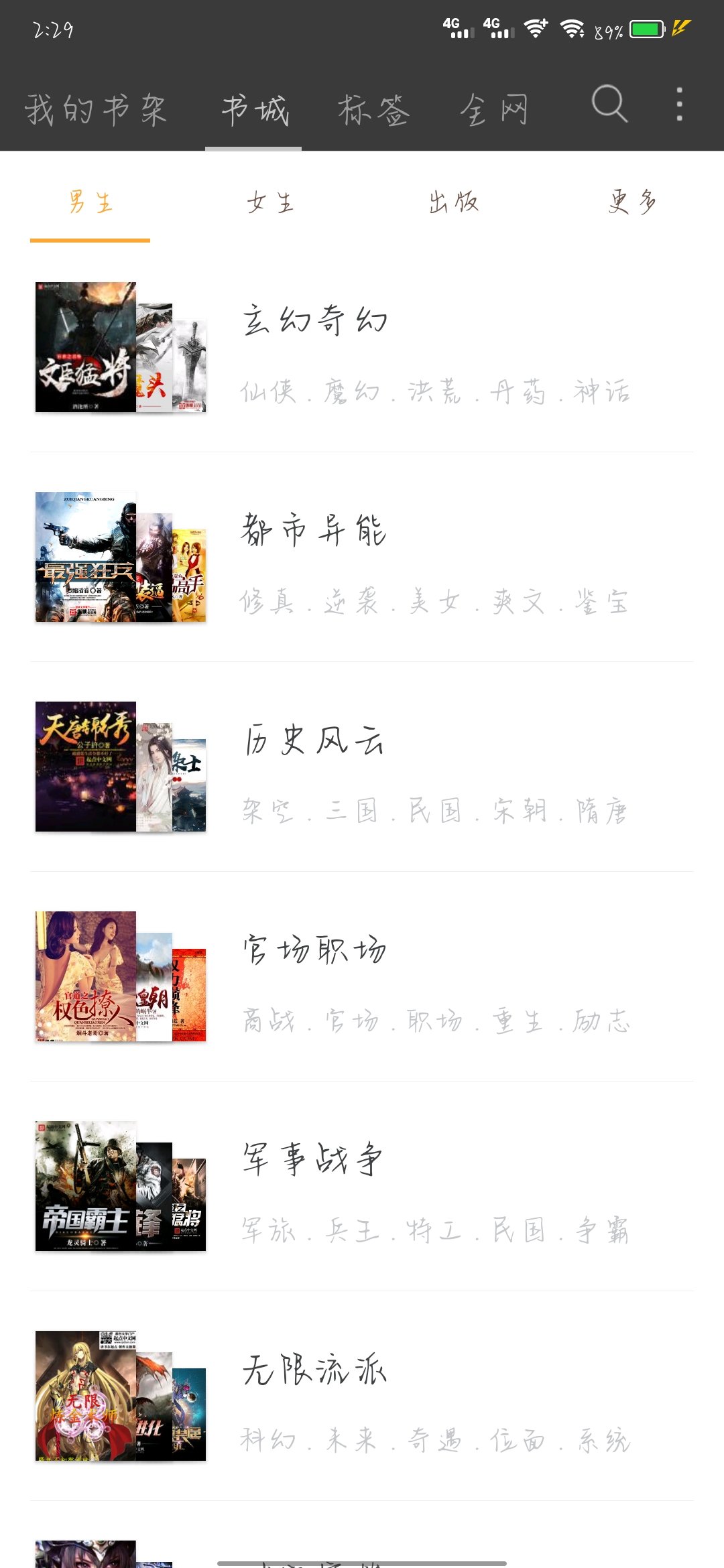Tap the 更多 tab

(x=632, y=202)
